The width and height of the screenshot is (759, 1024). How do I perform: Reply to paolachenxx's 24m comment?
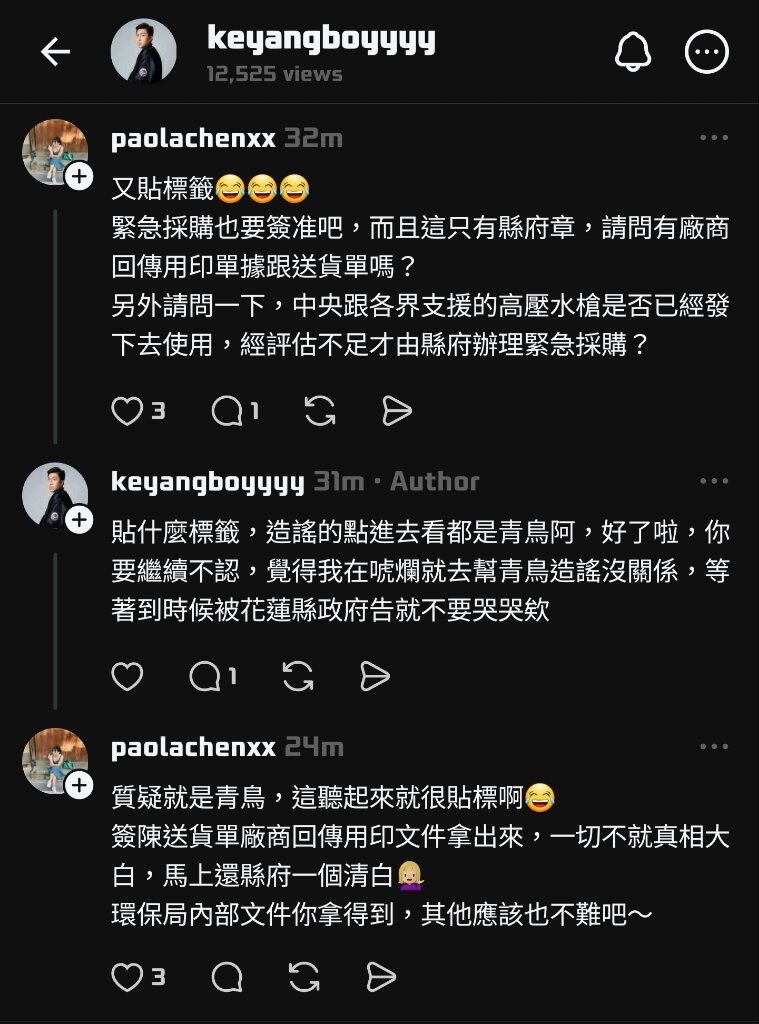tap(227, 977)
